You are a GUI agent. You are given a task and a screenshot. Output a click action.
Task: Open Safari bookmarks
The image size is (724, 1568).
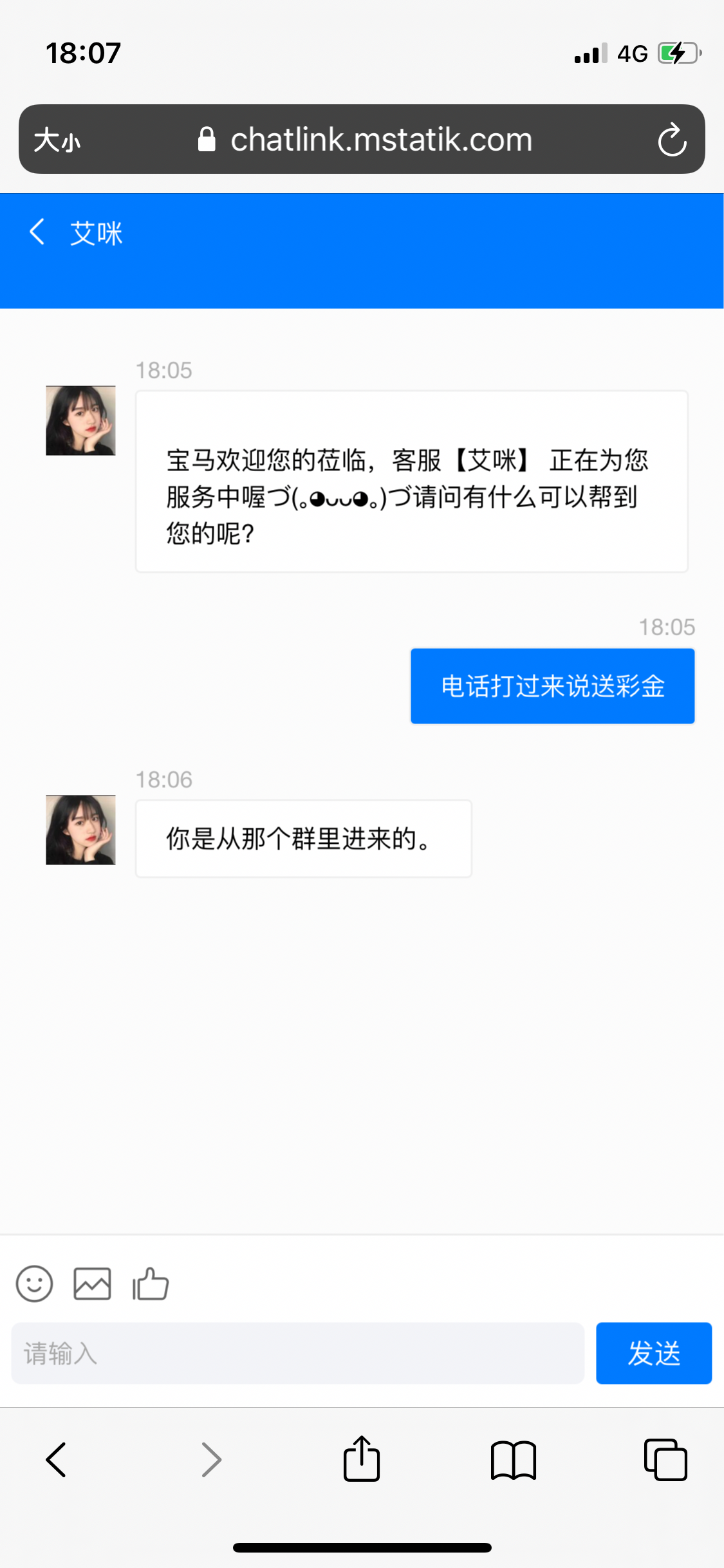click(513, 1459)
